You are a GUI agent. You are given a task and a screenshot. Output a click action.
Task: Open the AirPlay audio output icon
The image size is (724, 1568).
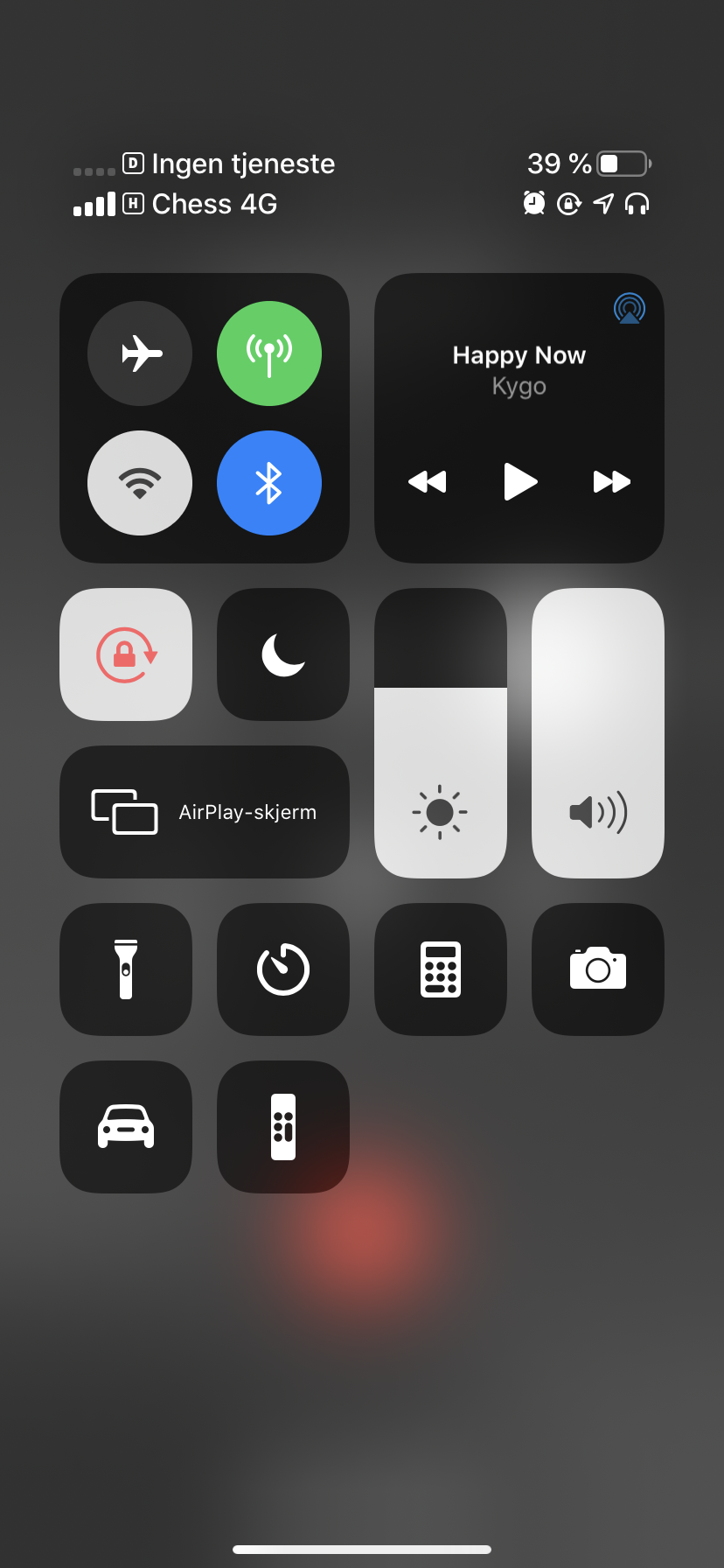pos(630,308)
